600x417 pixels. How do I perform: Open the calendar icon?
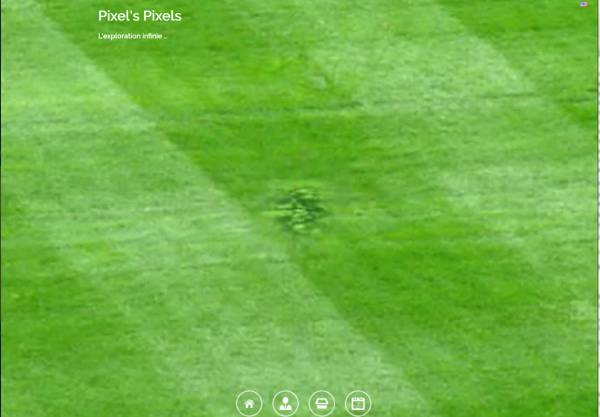coord(358,404)
